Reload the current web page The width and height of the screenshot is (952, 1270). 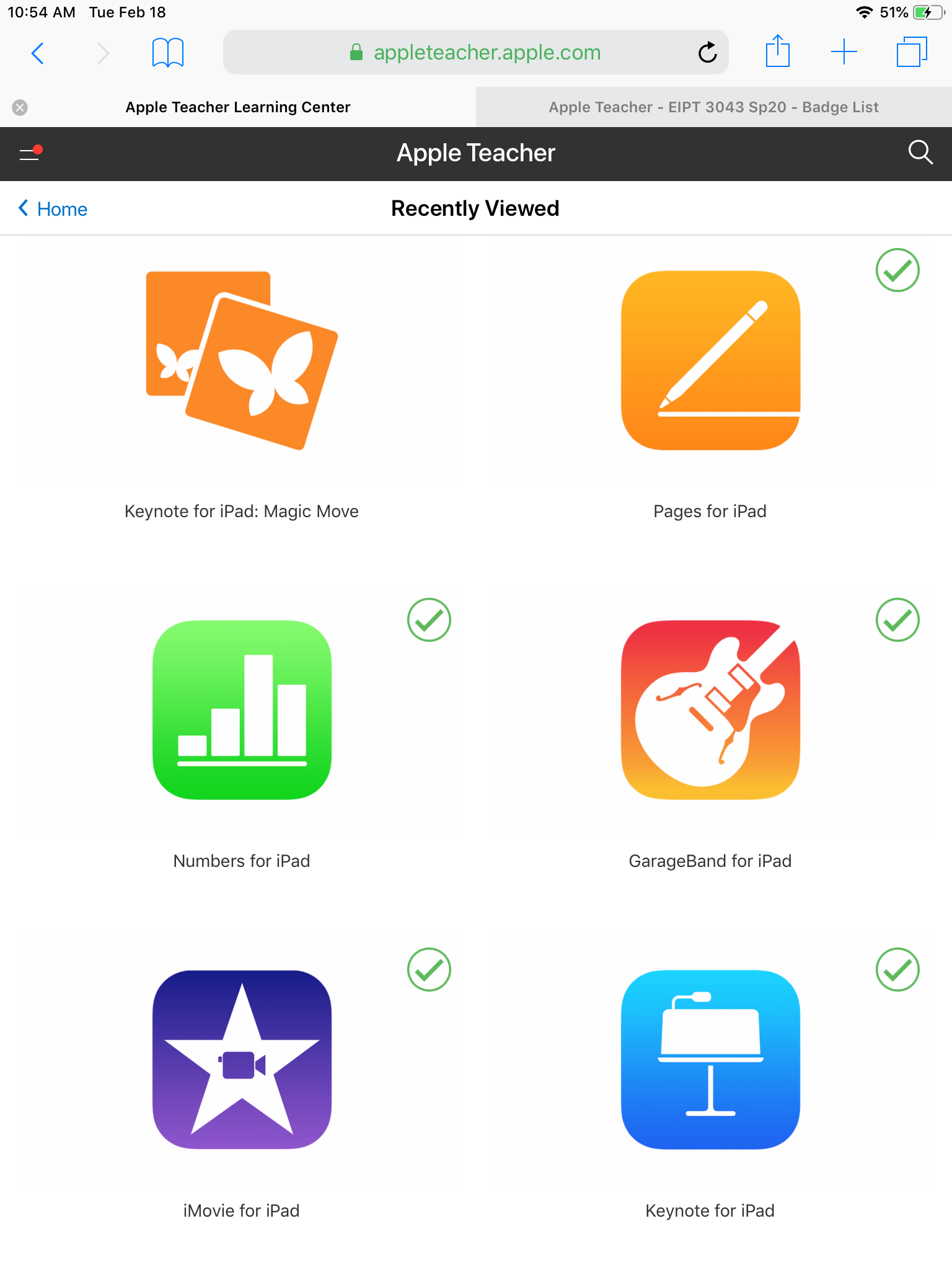click(707, 53)
